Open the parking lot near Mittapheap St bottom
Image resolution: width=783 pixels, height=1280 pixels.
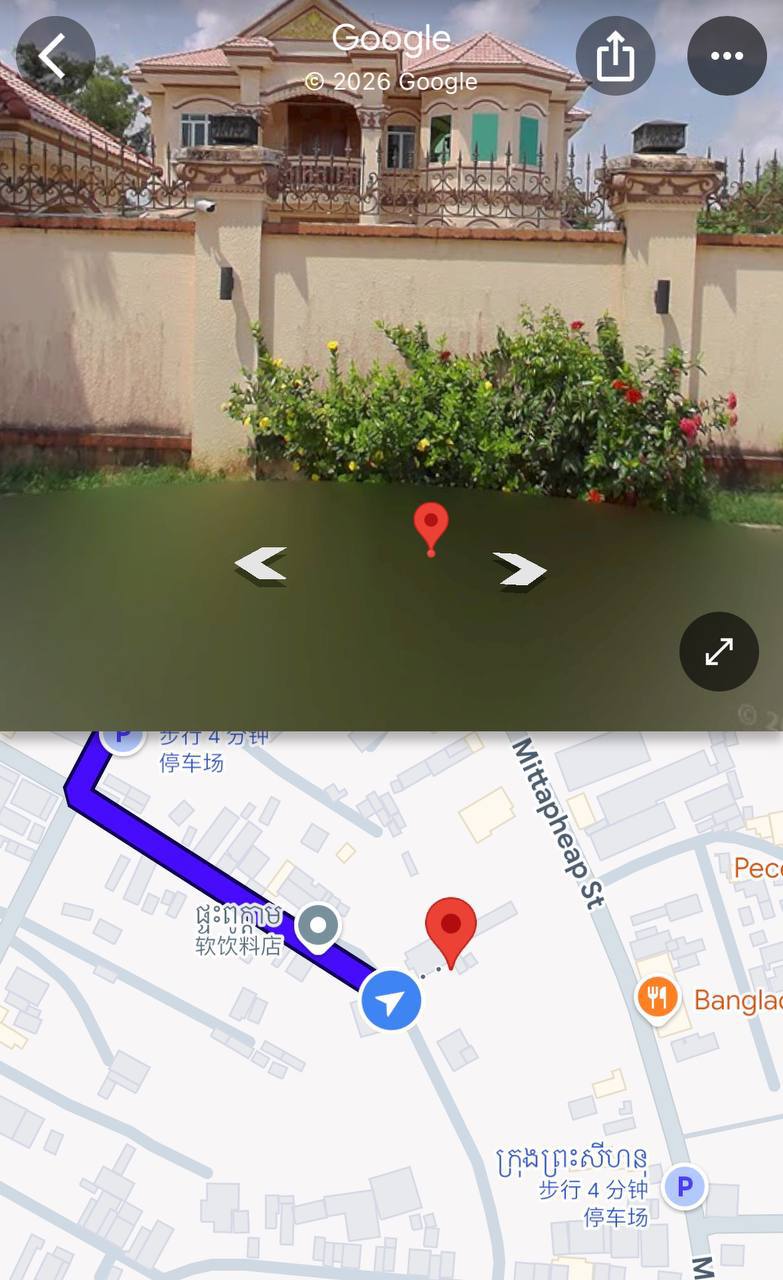[685, 1187]
